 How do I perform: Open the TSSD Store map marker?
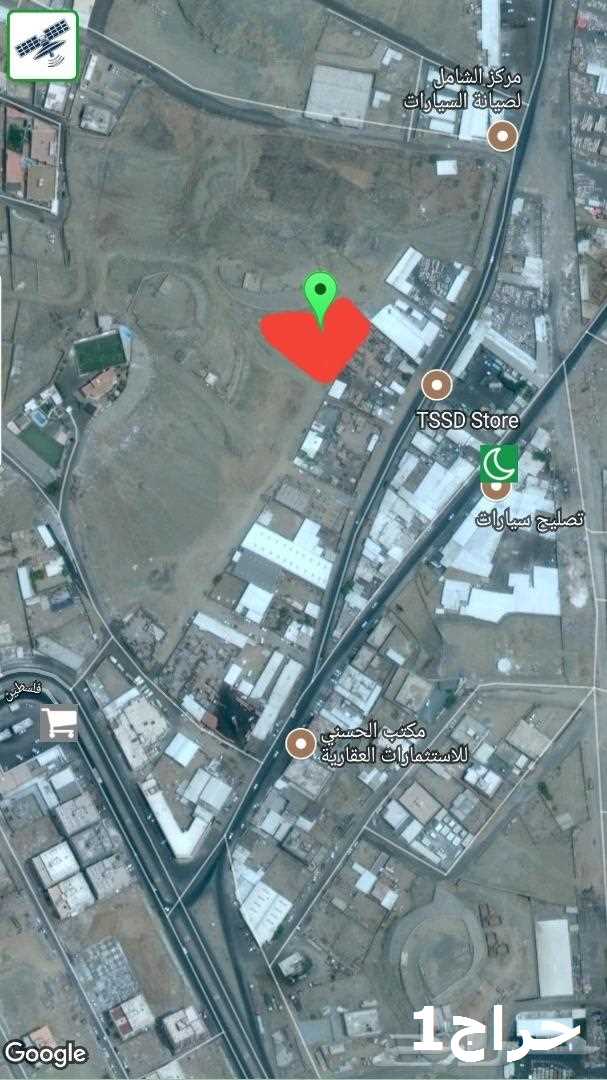coord(437,385)
